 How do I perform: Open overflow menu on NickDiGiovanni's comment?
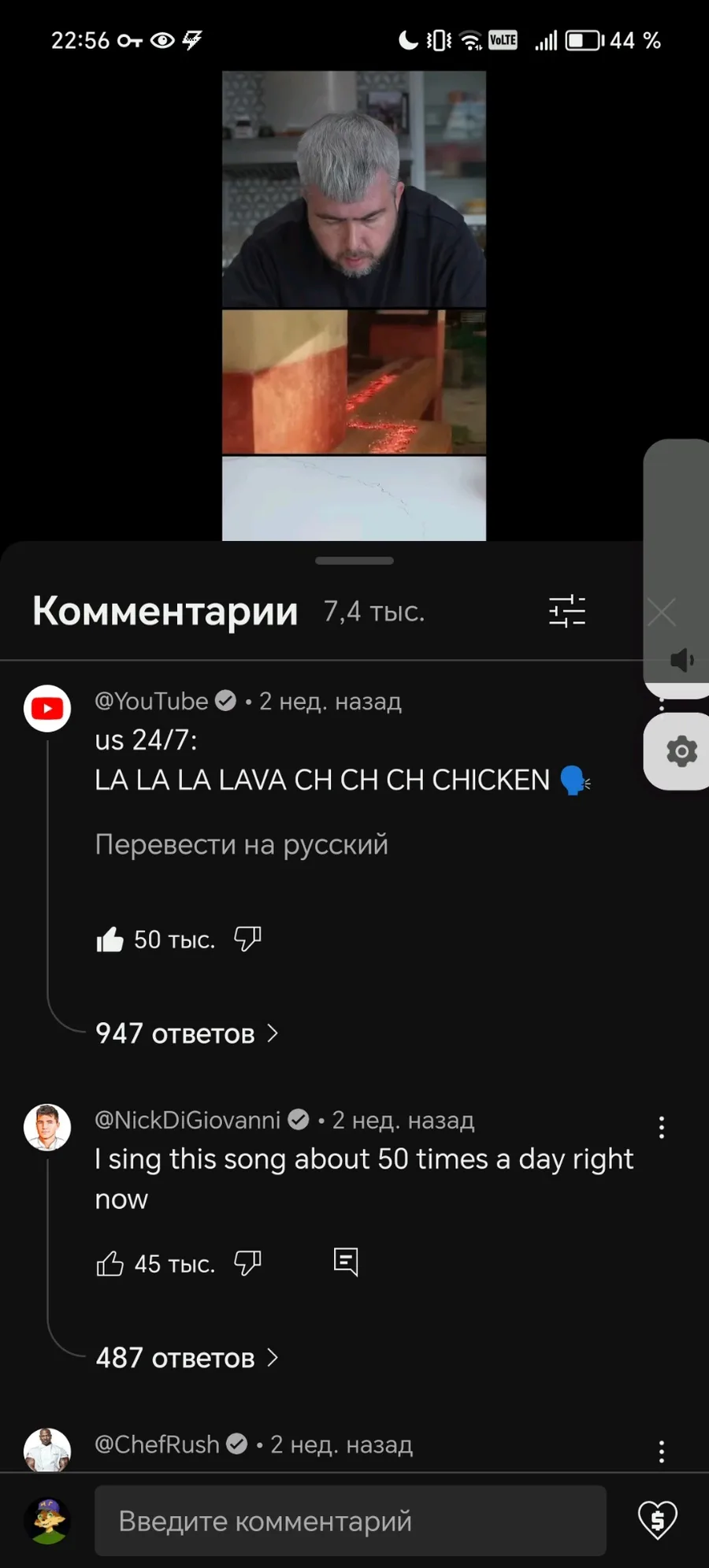coord(661,1128)
